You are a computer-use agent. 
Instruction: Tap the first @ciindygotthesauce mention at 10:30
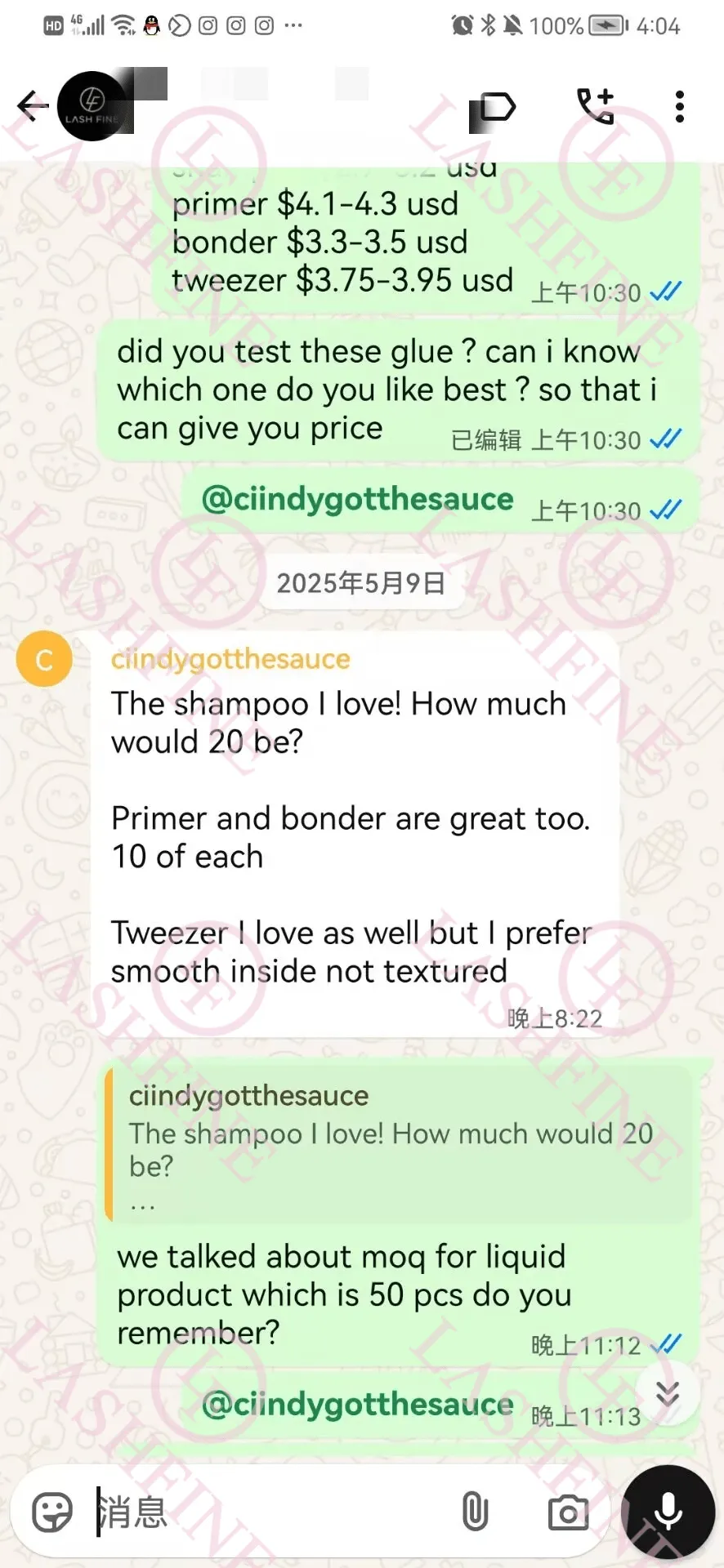pyautogui.click(x=357, y=499)
